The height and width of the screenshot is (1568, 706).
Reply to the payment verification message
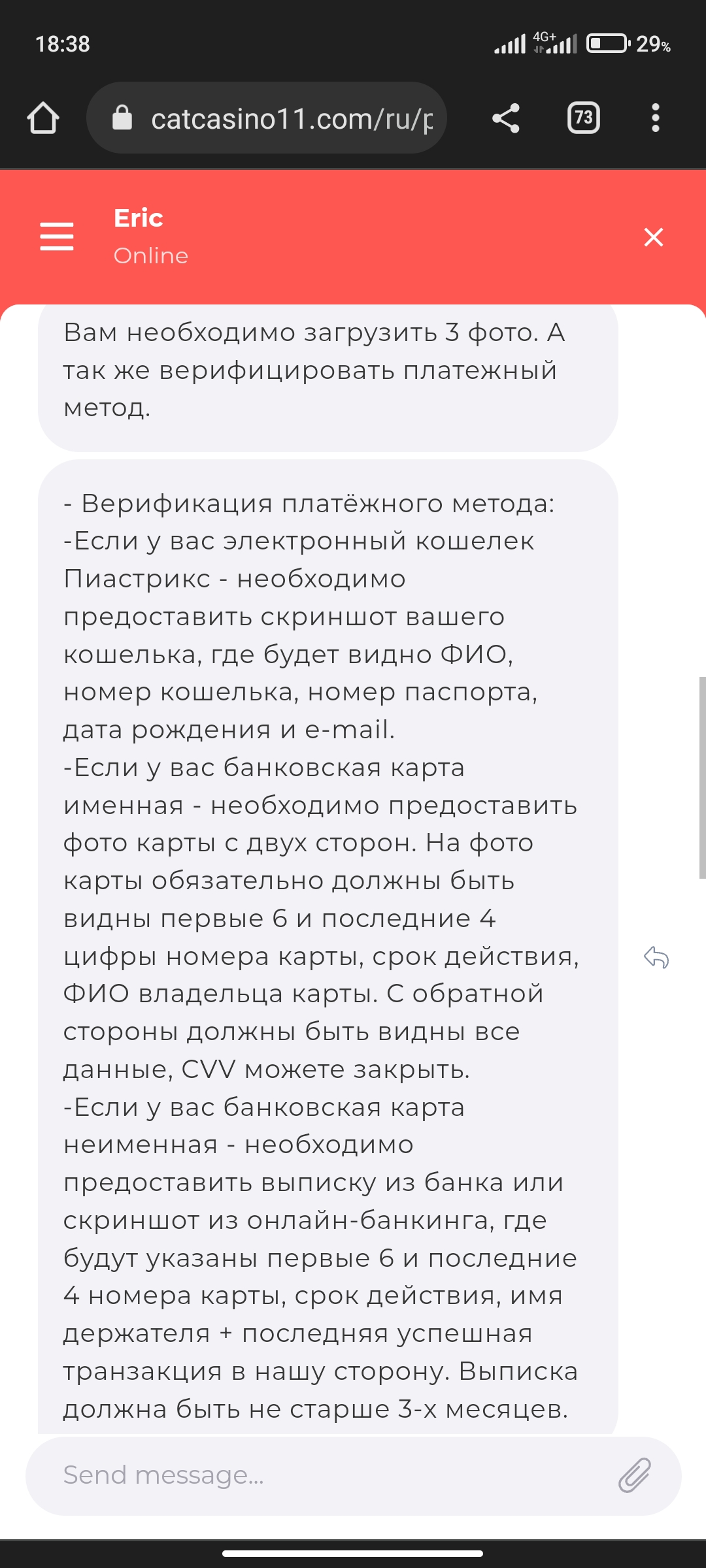coord(656,957)
